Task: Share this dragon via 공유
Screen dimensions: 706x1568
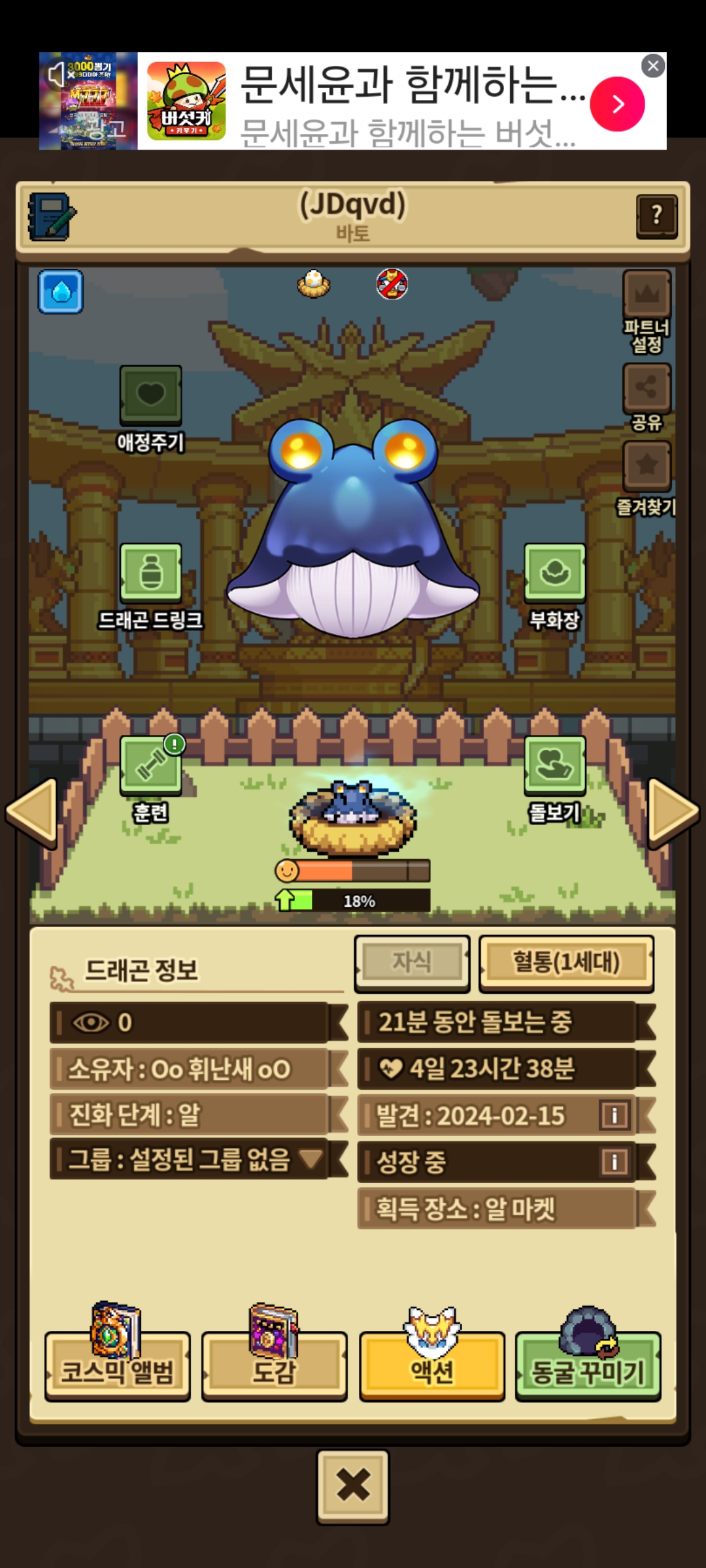Action: coord(647,387)
